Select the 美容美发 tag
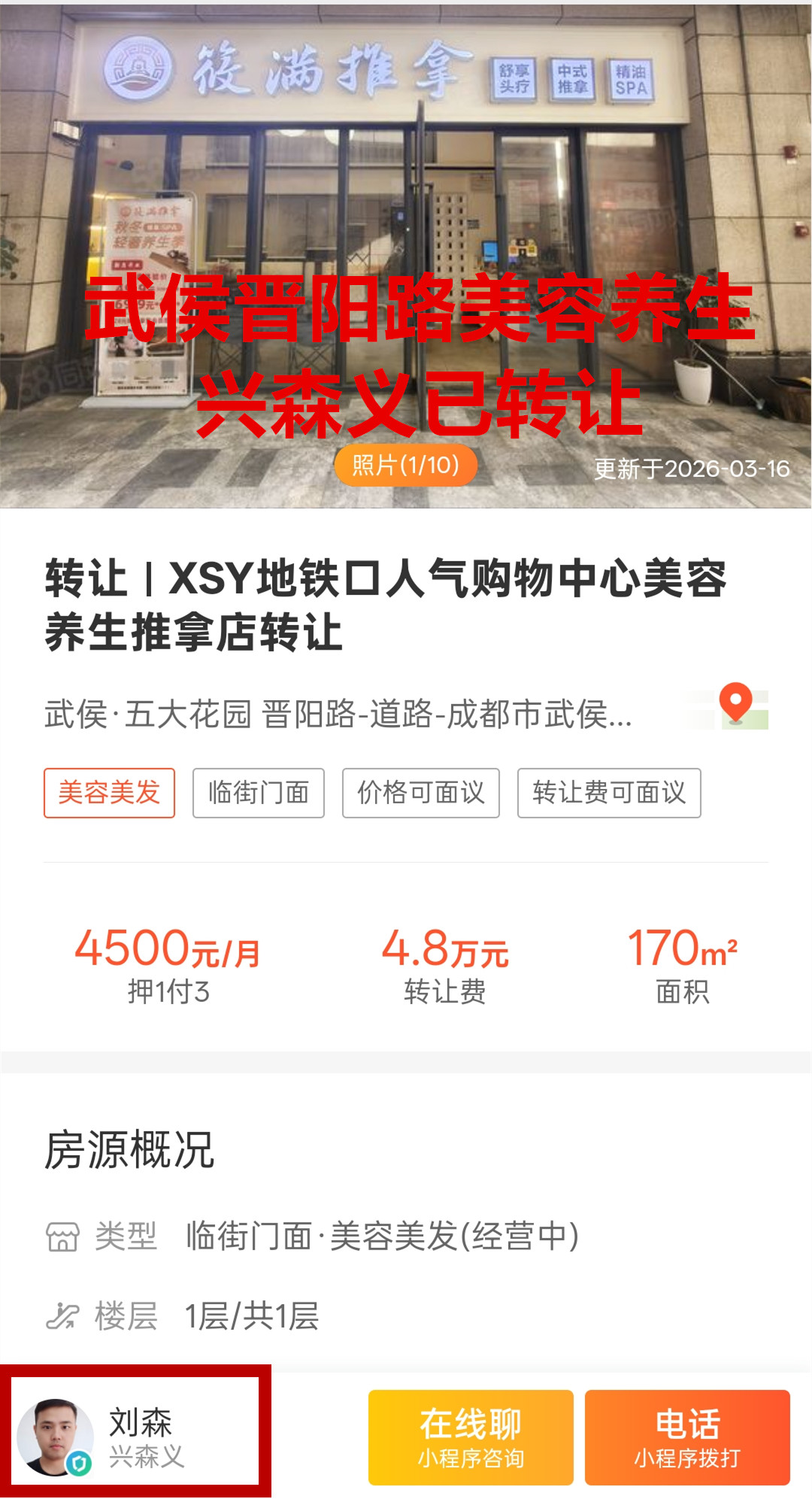Screen dimensions: 812x1499 pos(109,793)
